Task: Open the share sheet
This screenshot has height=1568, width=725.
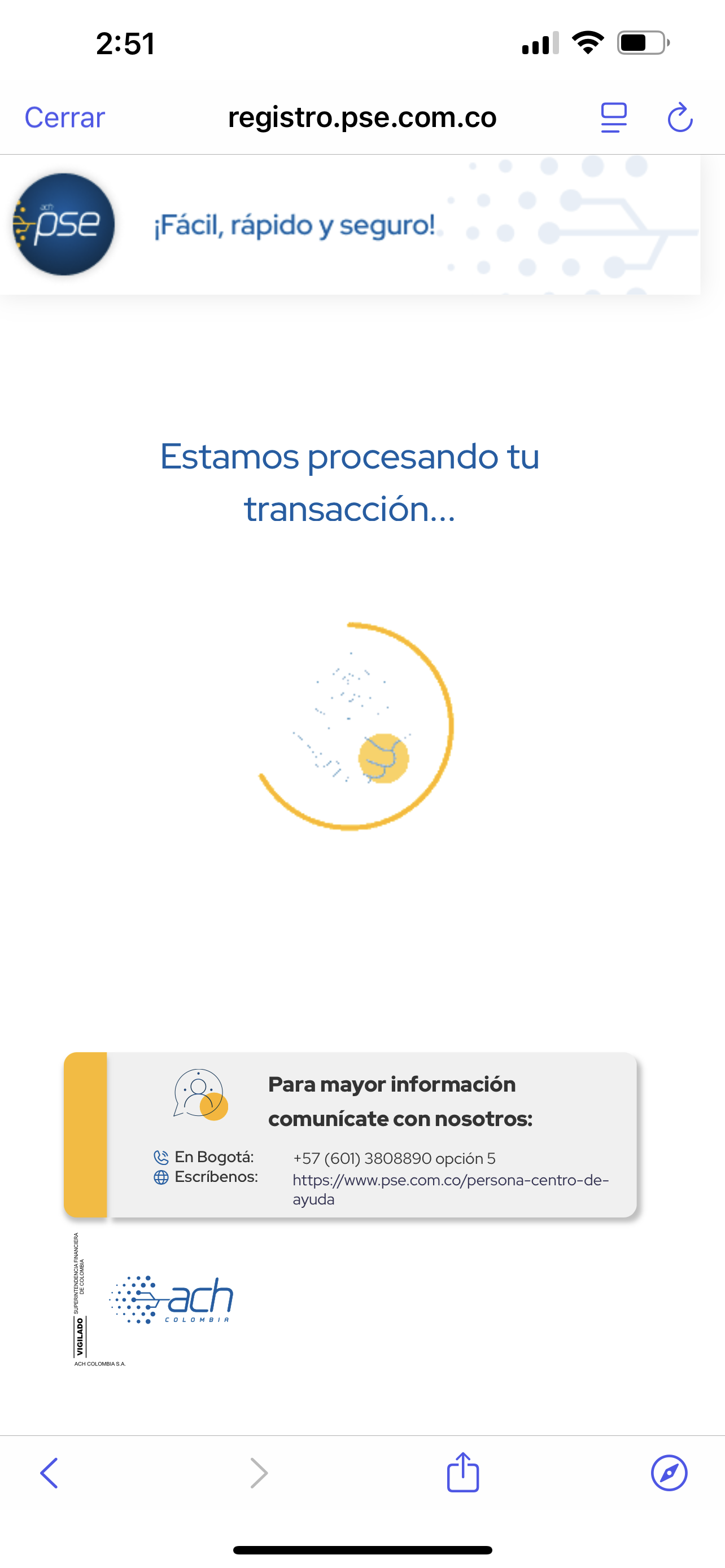Action: point(463,1472)
